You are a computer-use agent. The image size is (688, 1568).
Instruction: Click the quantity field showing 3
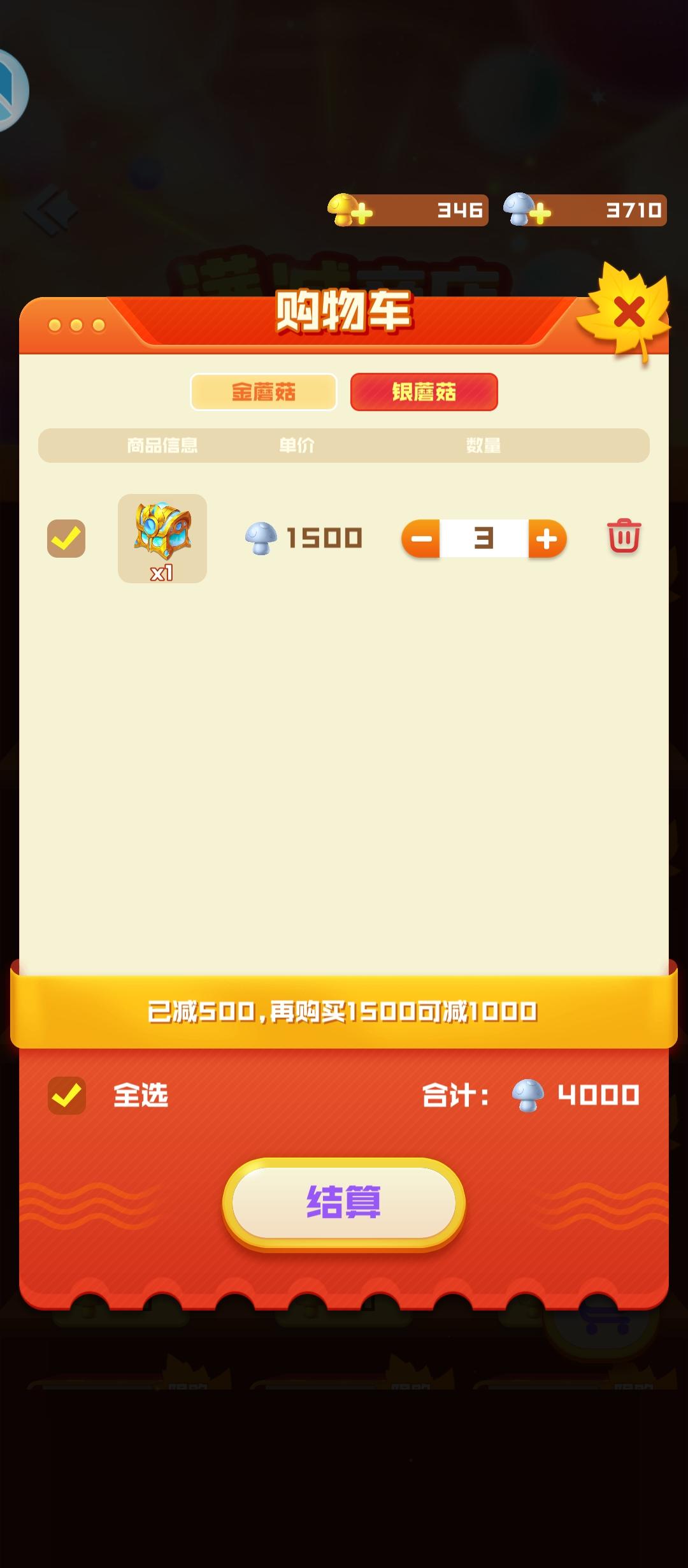coord(483,539)
